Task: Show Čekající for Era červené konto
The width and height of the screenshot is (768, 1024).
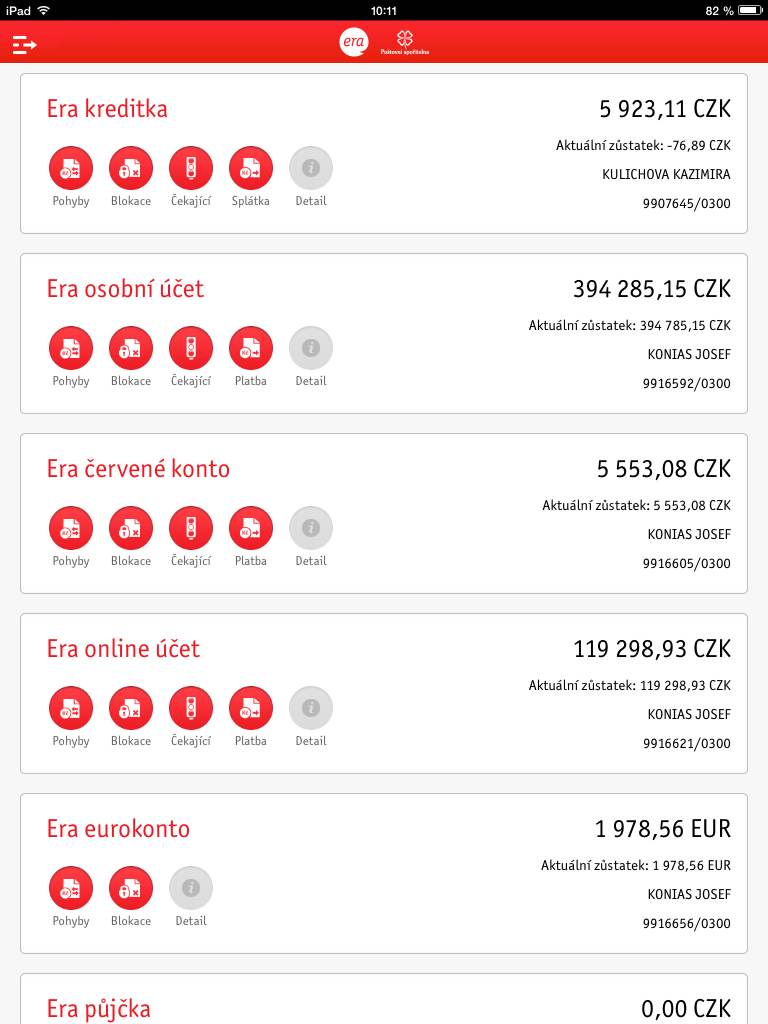Action: (x=191, y=528)
